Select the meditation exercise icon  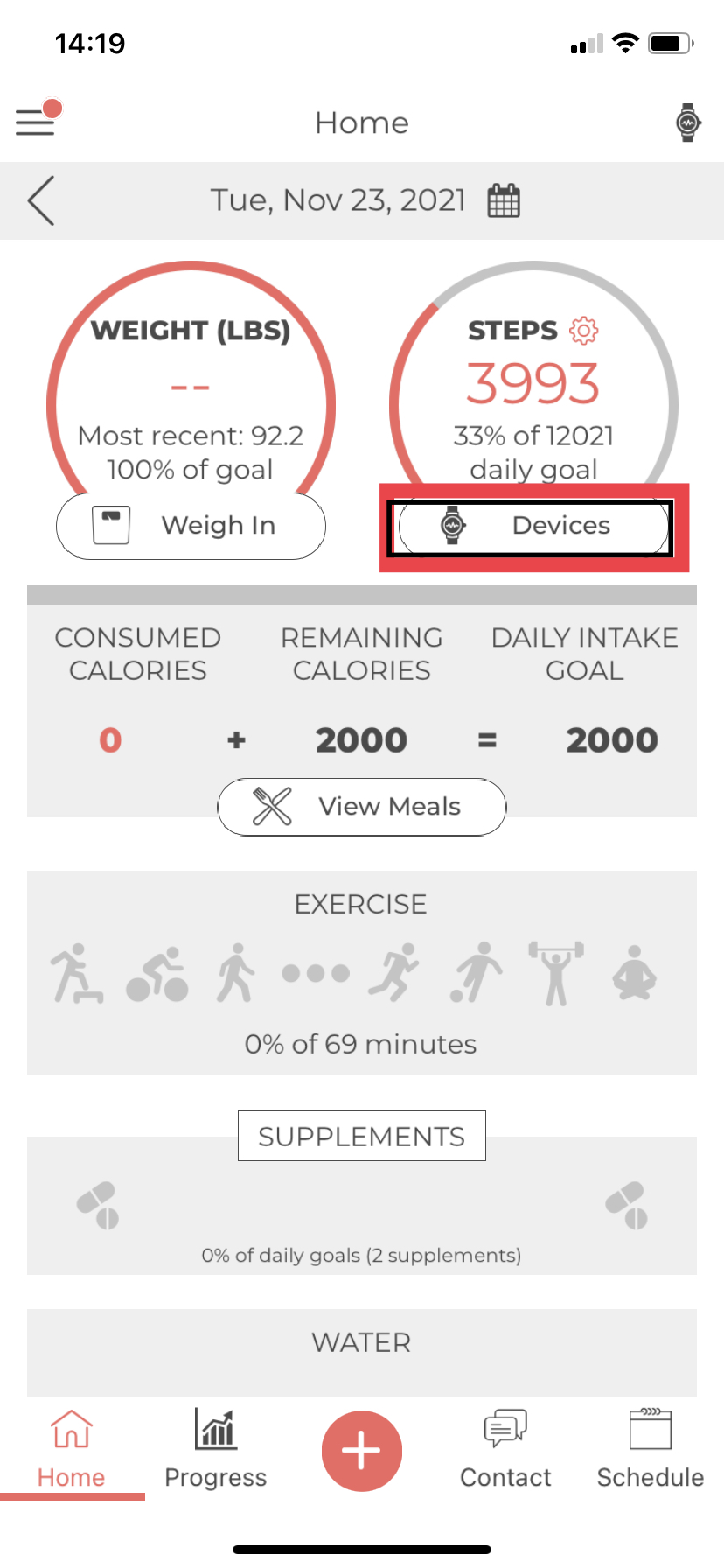coord(634,973)
